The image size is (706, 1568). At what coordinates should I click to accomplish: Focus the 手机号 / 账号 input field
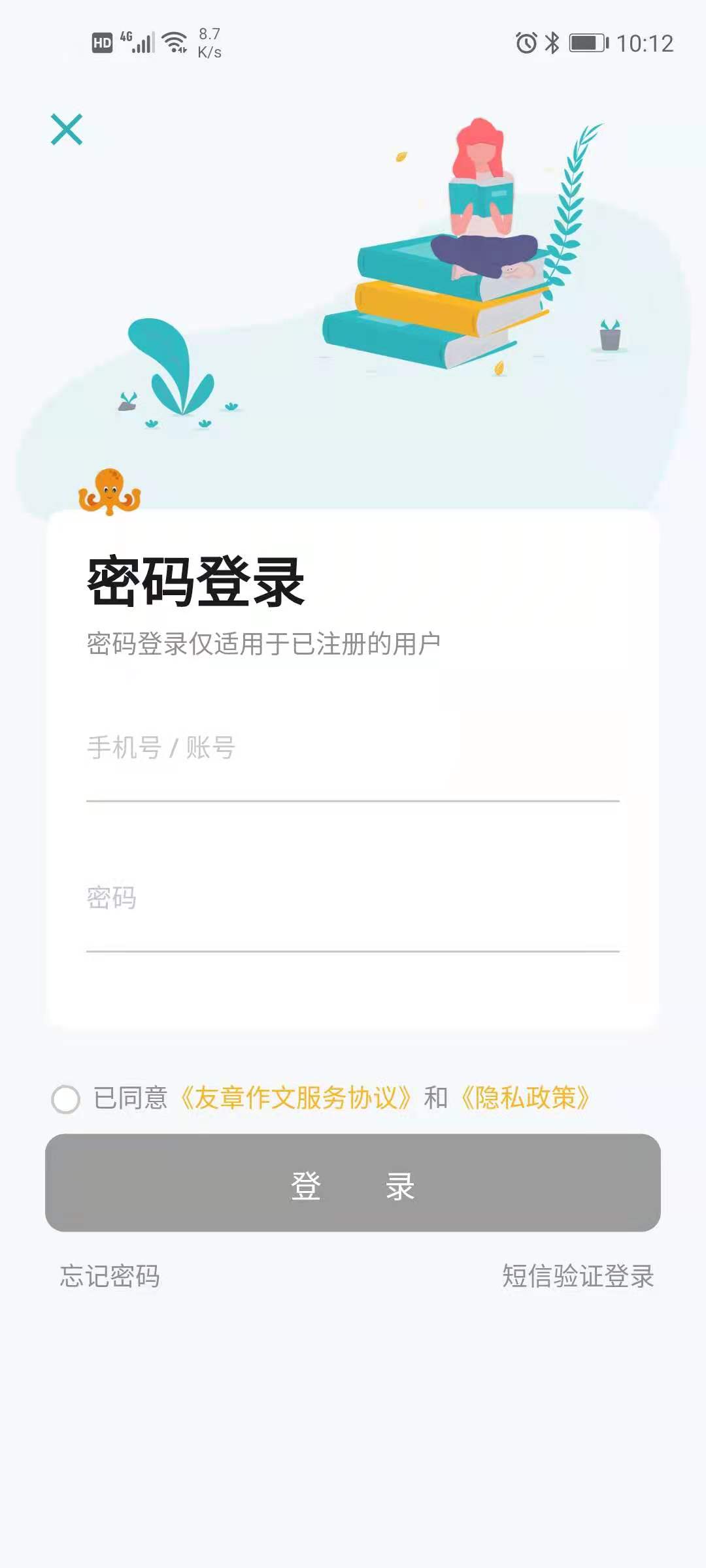pyautogui.click(x=352, y=749)
